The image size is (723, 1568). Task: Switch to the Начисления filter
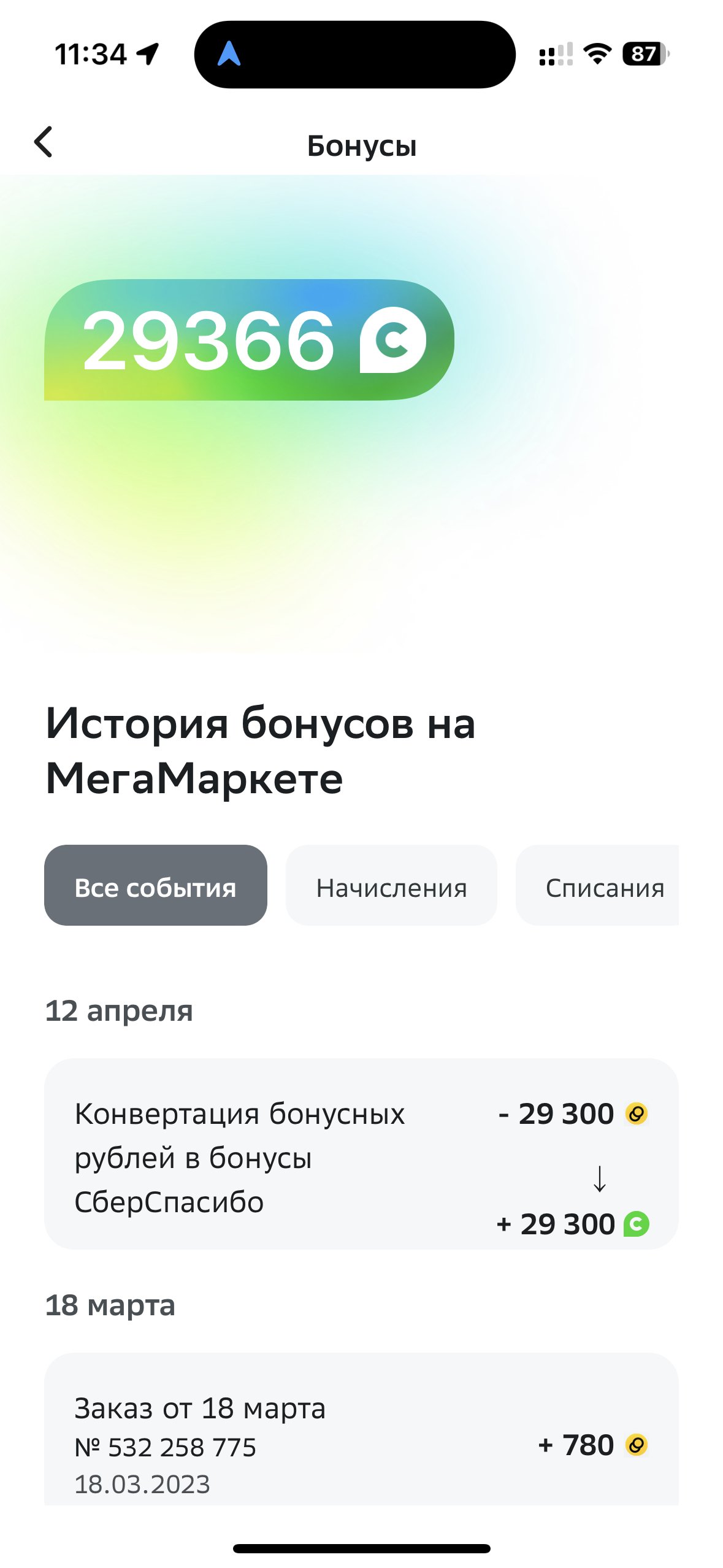tap(391, 885)
